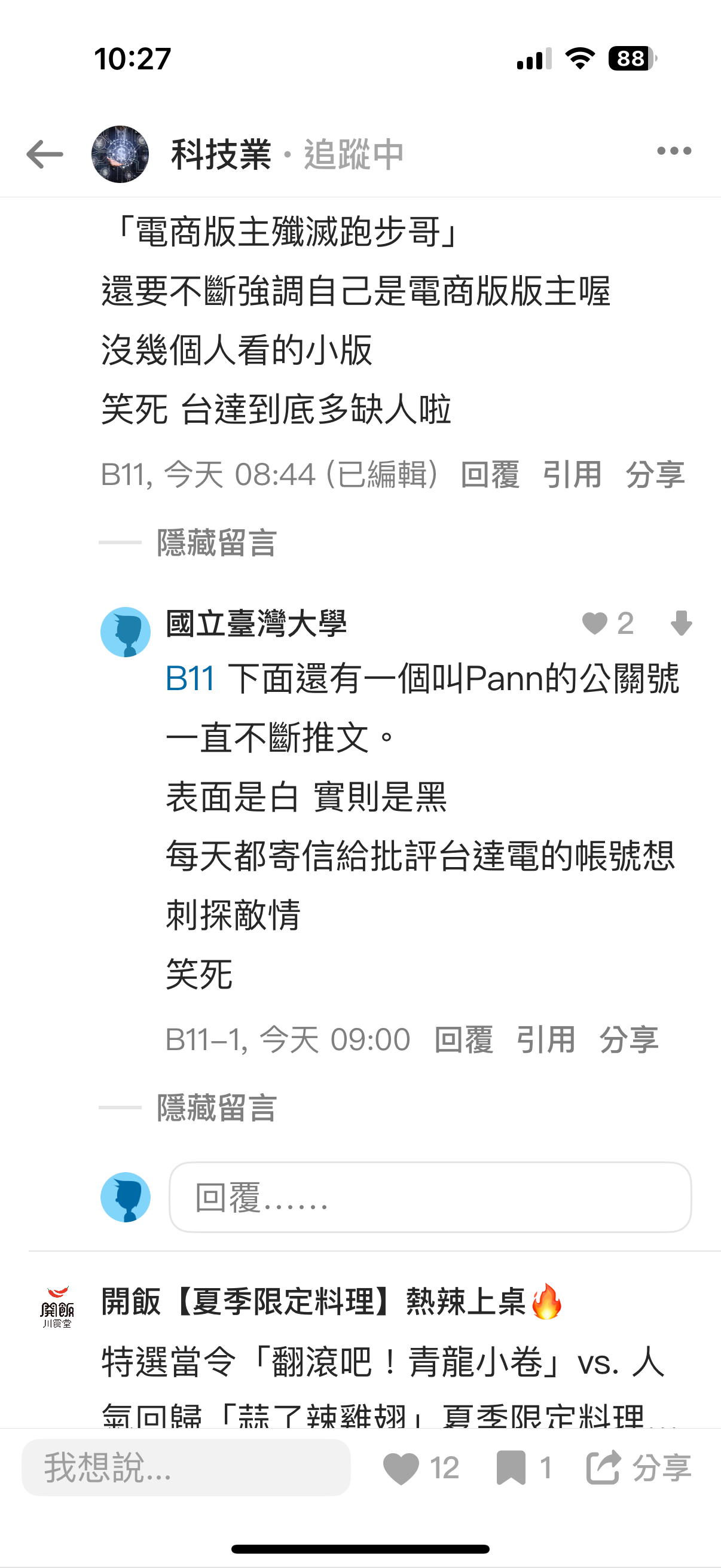Viewport: 721px width, 1568px height.
Task: Open the three-dot overflow menu
Action: 674,151
